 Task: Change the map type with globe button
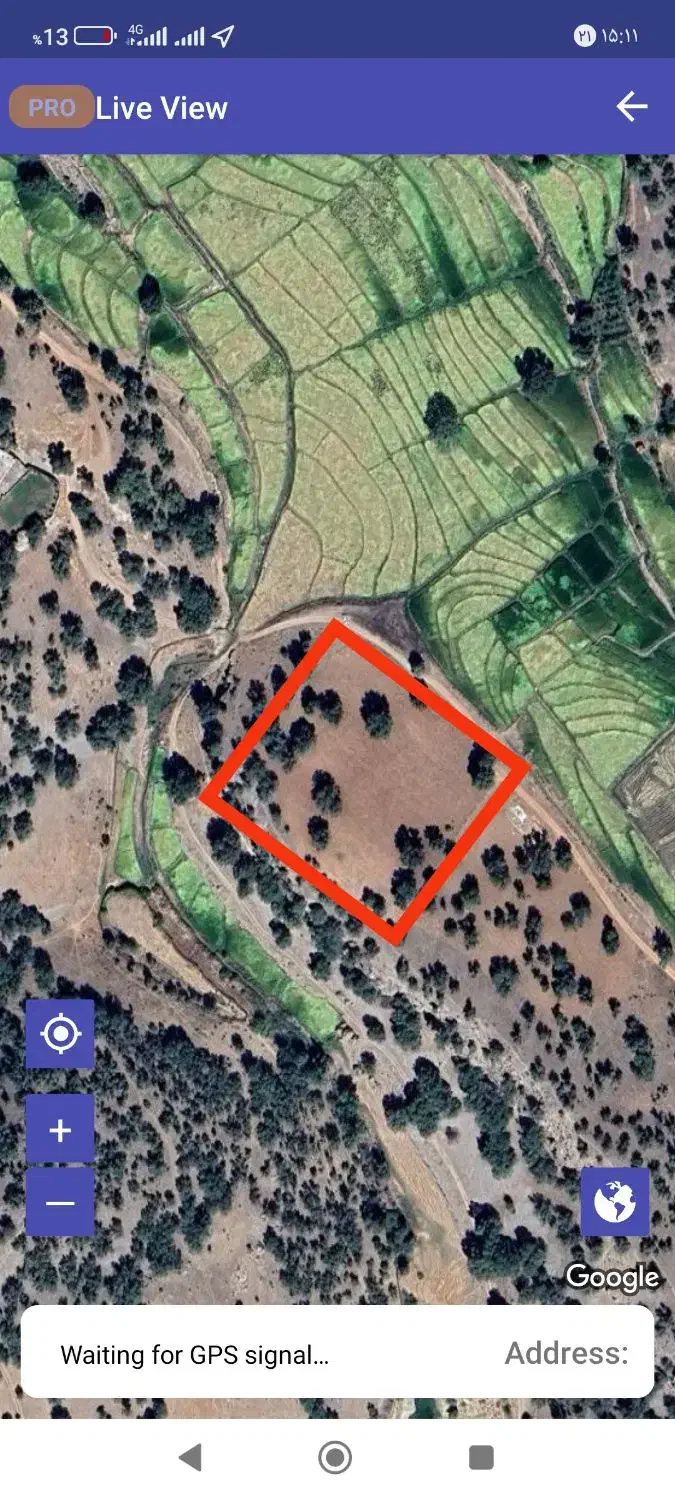click(614, 1202)
